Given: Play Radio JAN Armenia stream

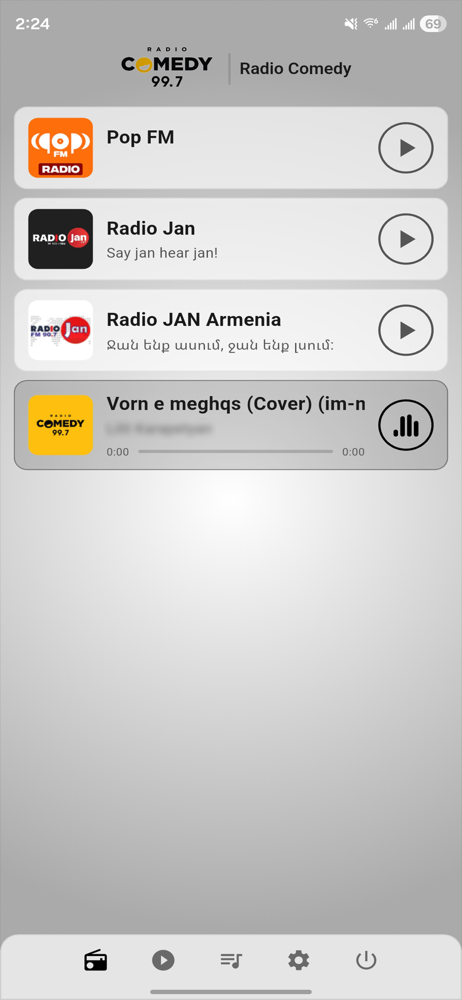Looking at the screenshot, I should tap(406, 330).
